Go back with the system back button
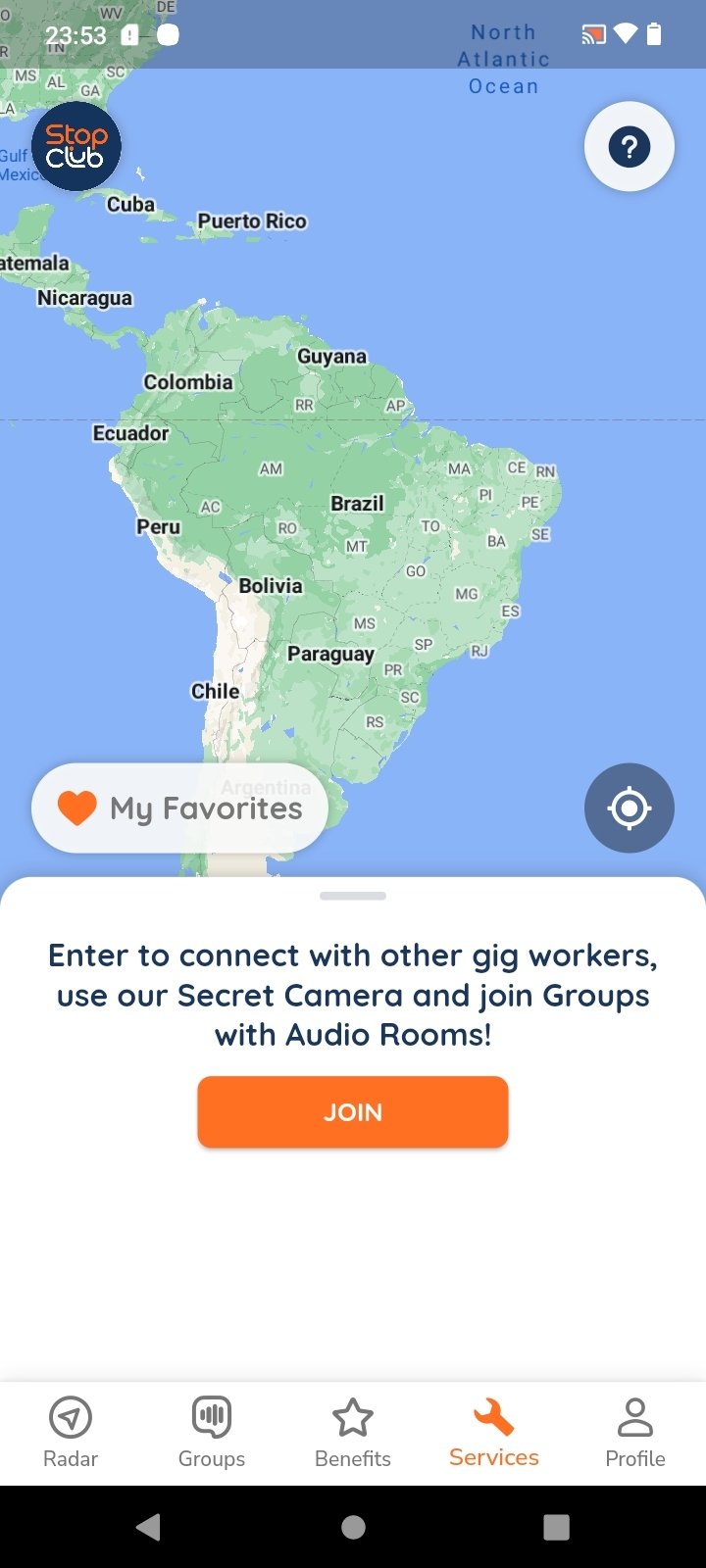The height and width of the screenshot is (1568, 706). (149, 1527)
